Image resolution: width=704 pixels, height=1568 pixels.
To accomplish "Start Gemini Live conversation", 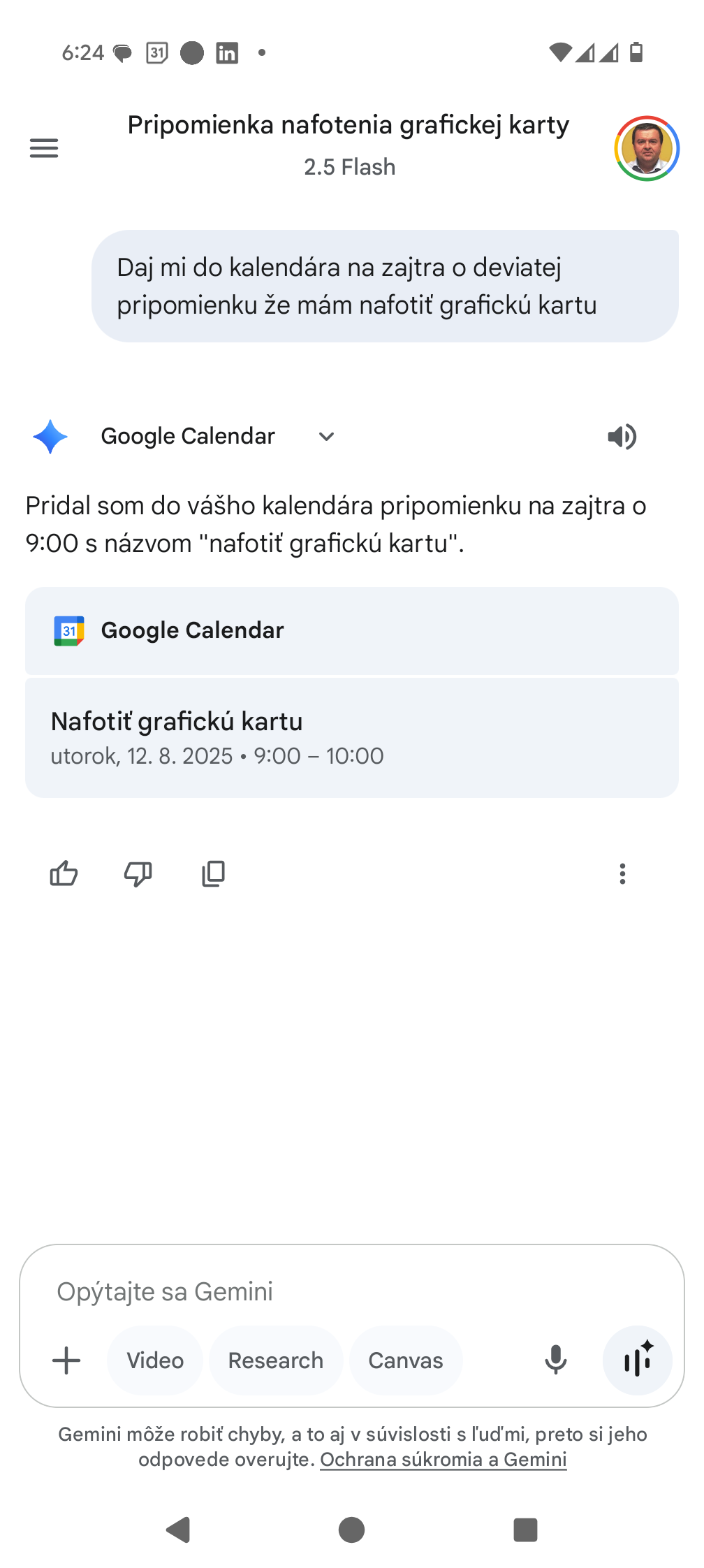I will pos(638,1360).
